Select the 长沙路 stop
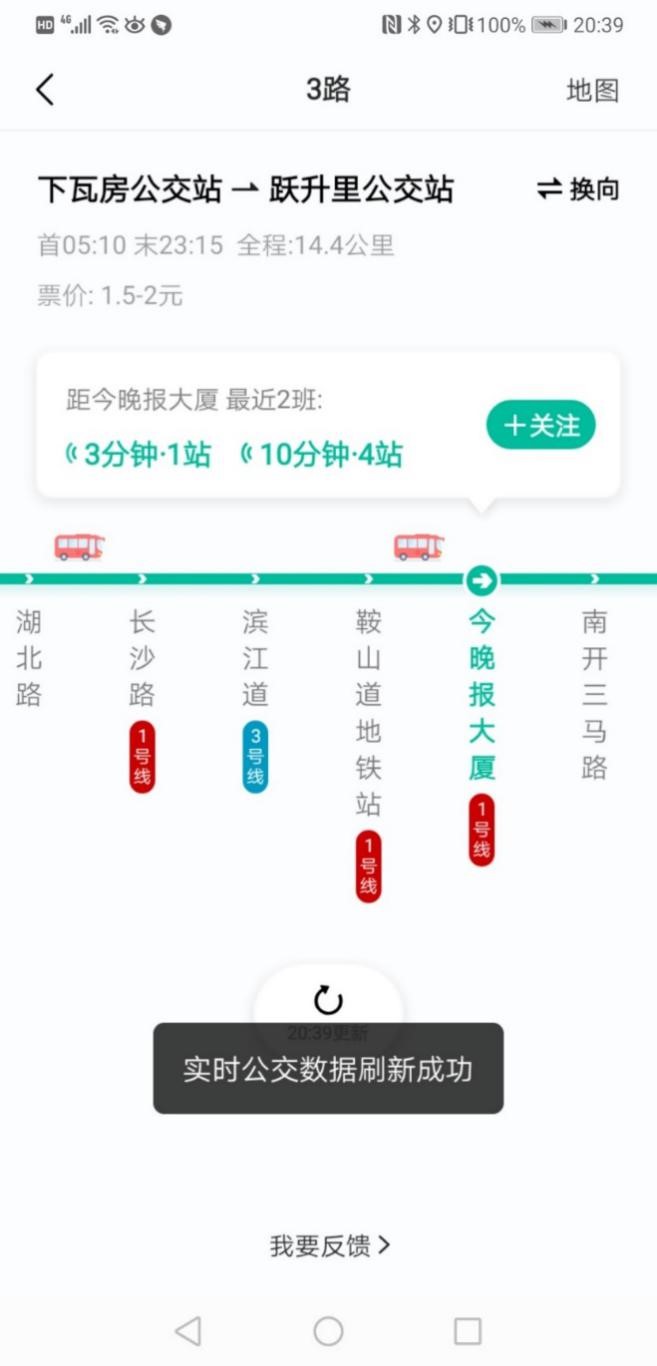 (142, 658)
